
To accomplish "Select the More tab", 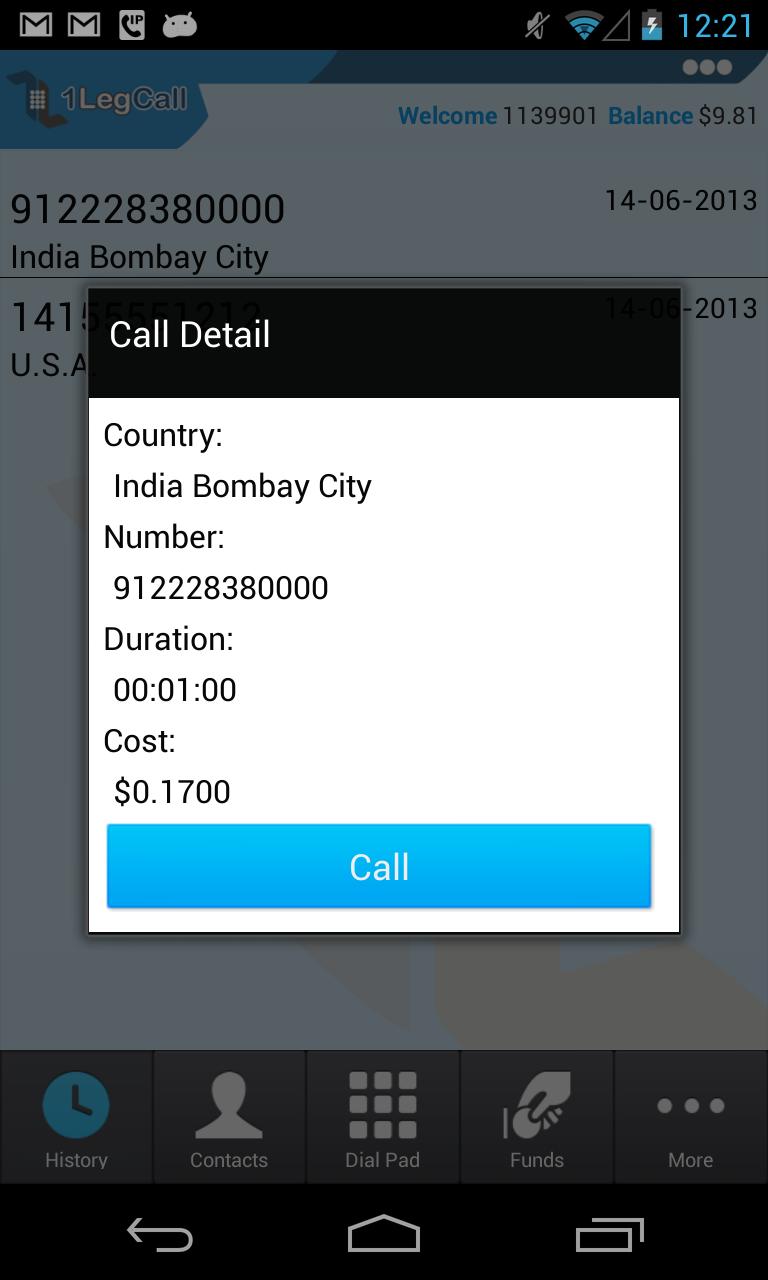I will click(x=690, y=1117).
